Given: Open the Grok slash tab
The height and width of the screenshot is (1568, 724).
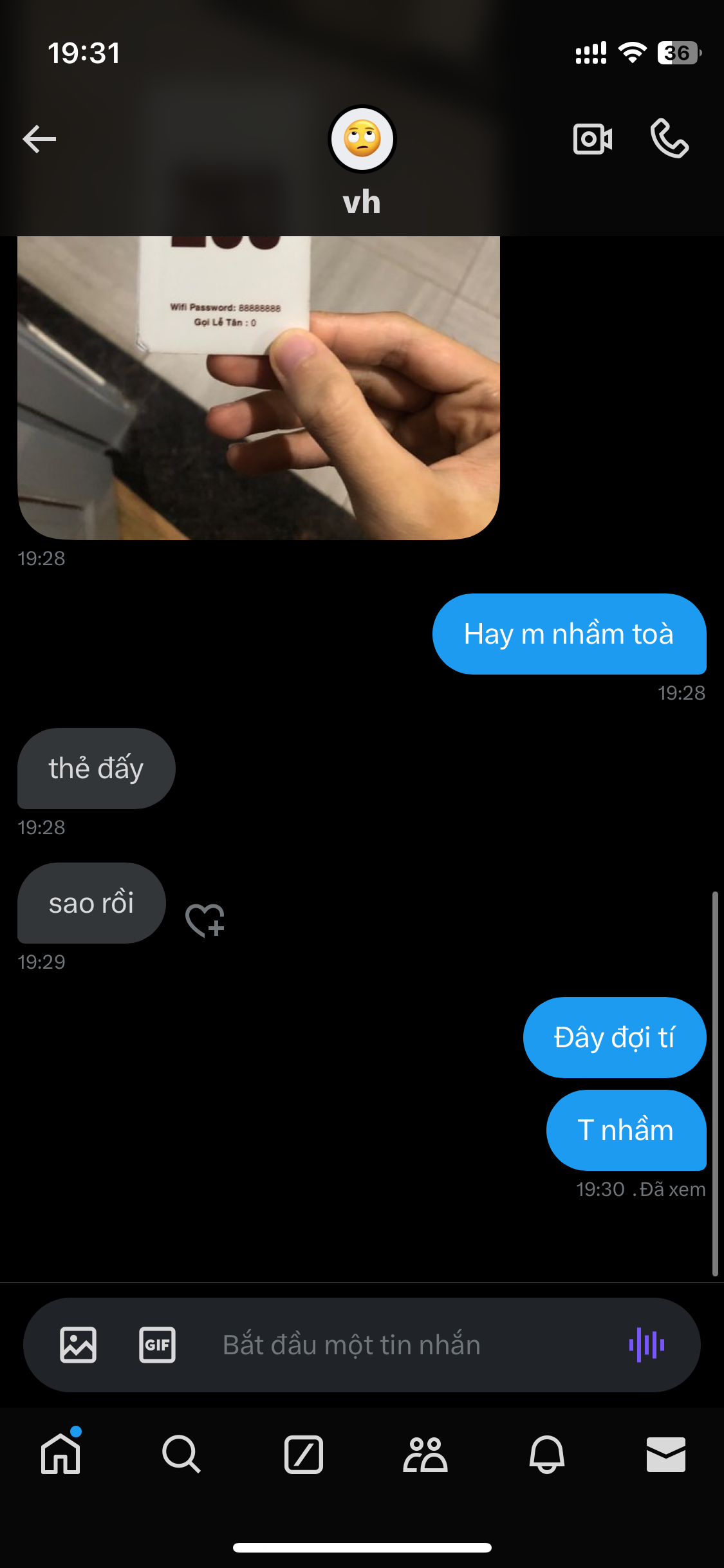Looking at the screenshot, I should pyautogui.click(x=303, y=1454).
